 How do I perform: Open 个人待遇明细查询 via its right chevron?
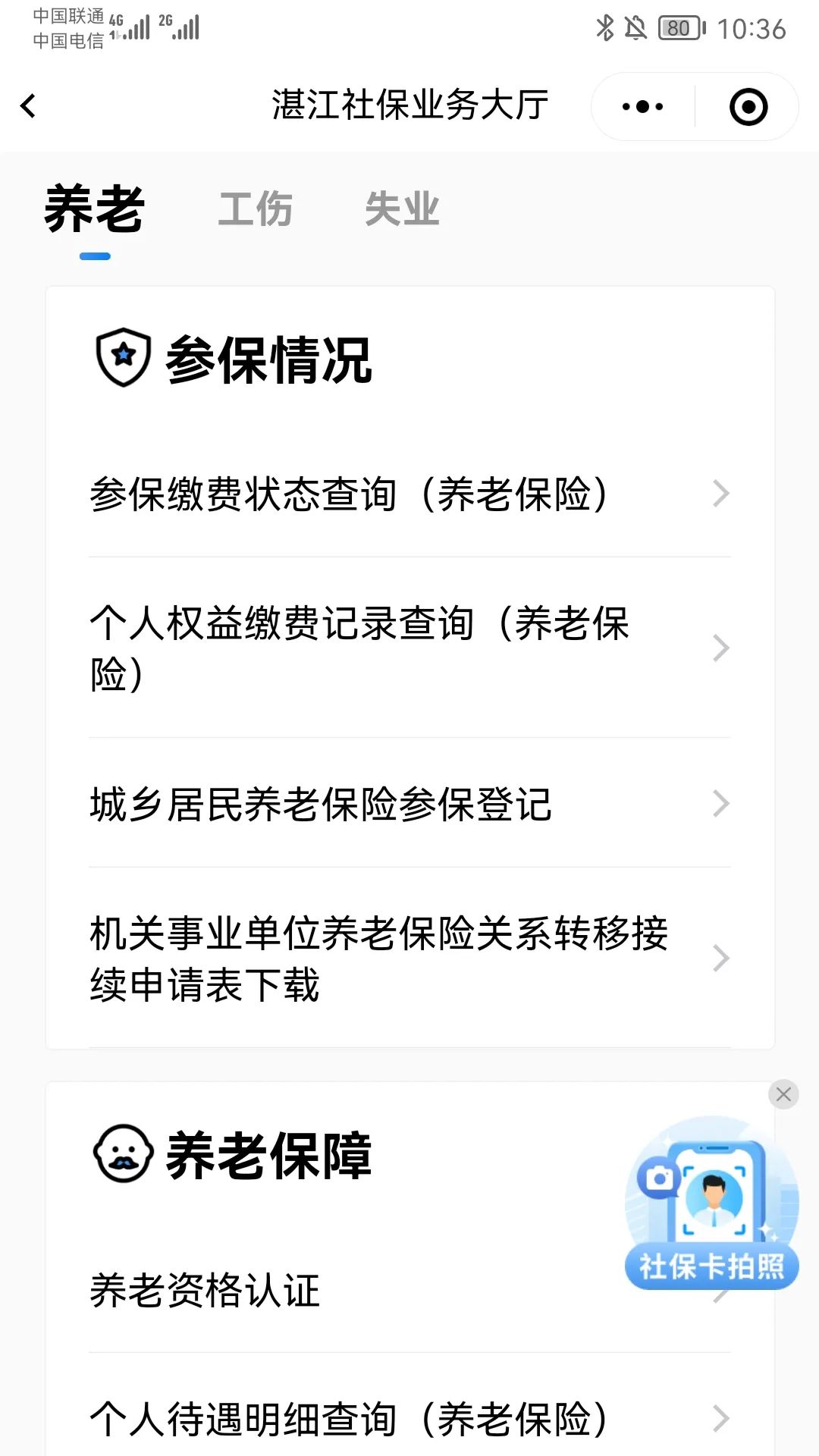(720, 1417)
